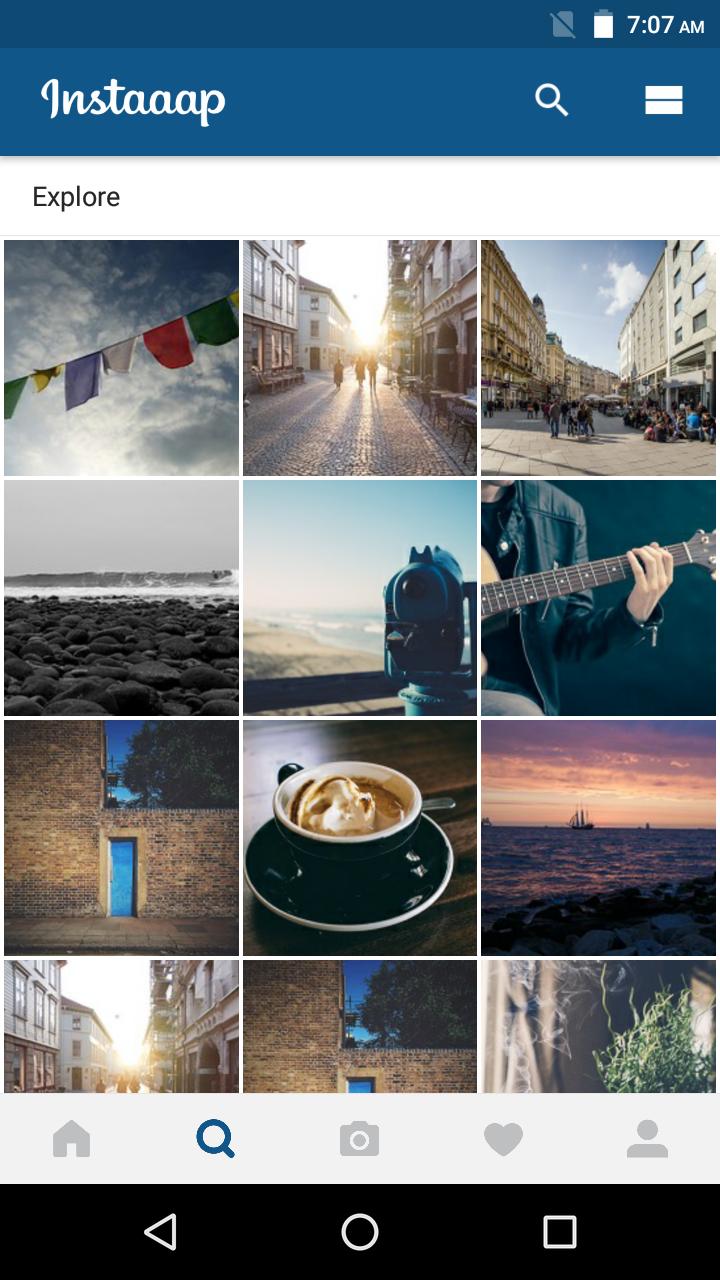Open the prayer flags photo
This screenshot has height=1280, width=720.
coord(121,356)
